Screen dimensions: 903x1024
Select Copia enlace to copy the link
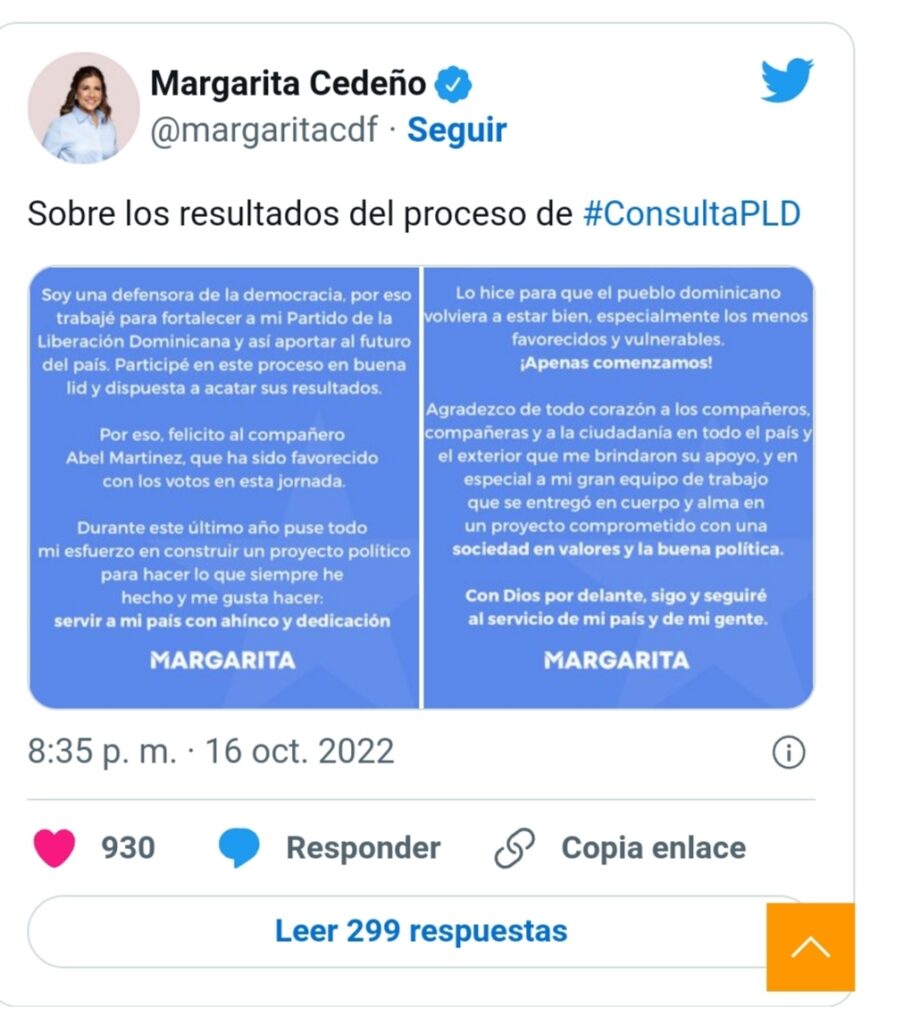coord(621,848)
